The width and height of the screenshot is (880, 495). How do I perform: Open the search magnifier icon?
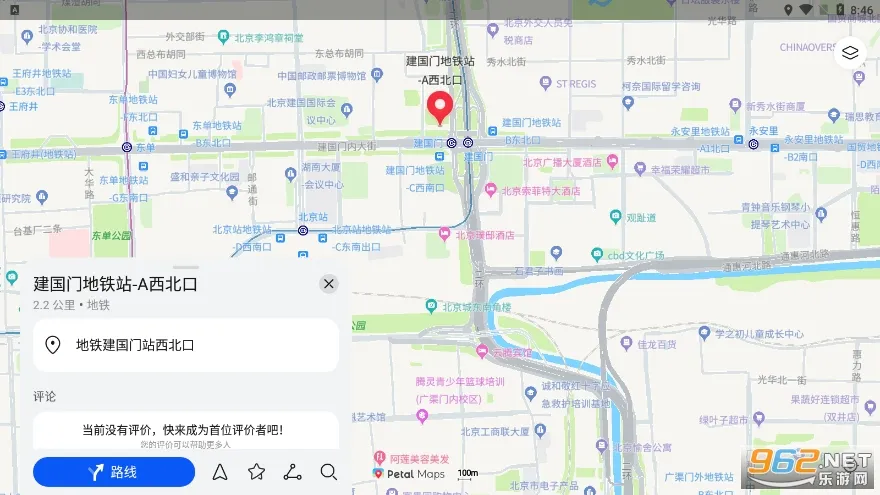[328, 472]
